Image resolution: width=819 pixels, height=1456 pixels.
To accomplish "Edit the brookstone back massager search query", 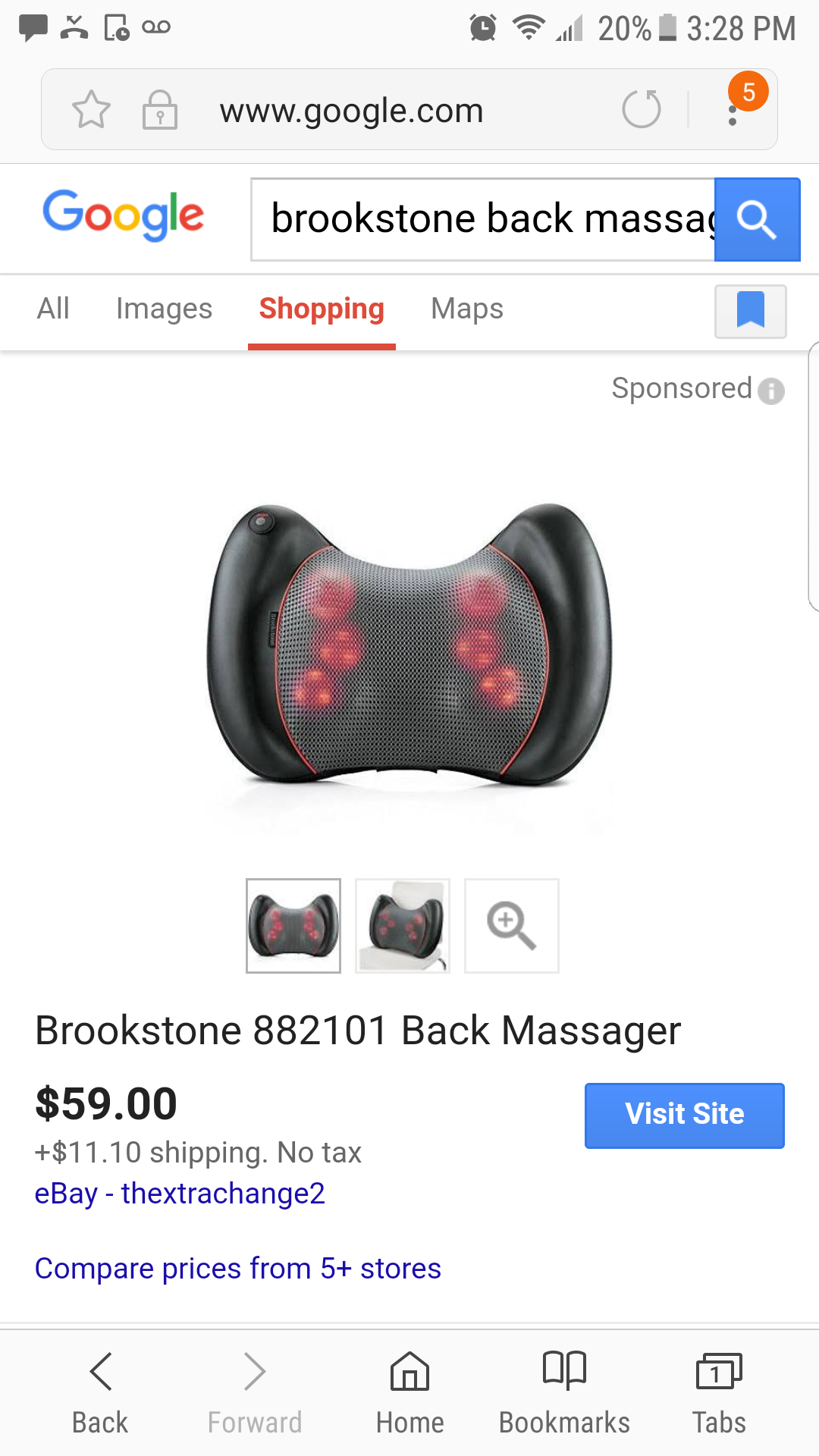I will pyautogui.click(x=483, y=219).
